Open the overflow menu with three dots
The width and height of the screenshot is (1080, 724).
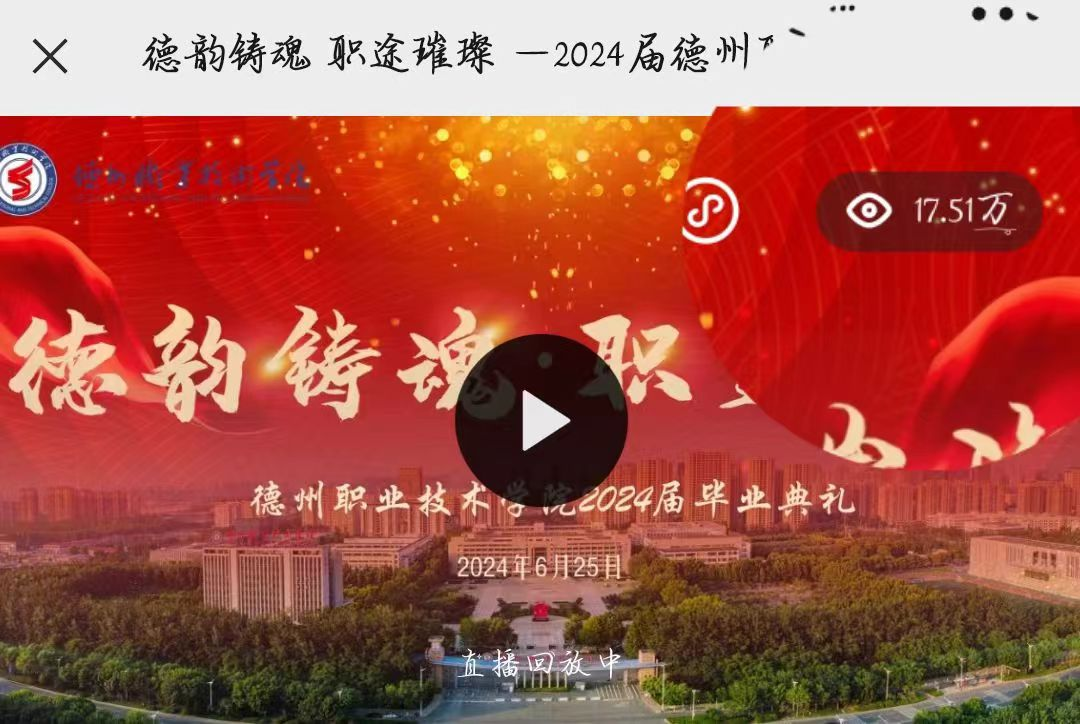coord(1005,14)
